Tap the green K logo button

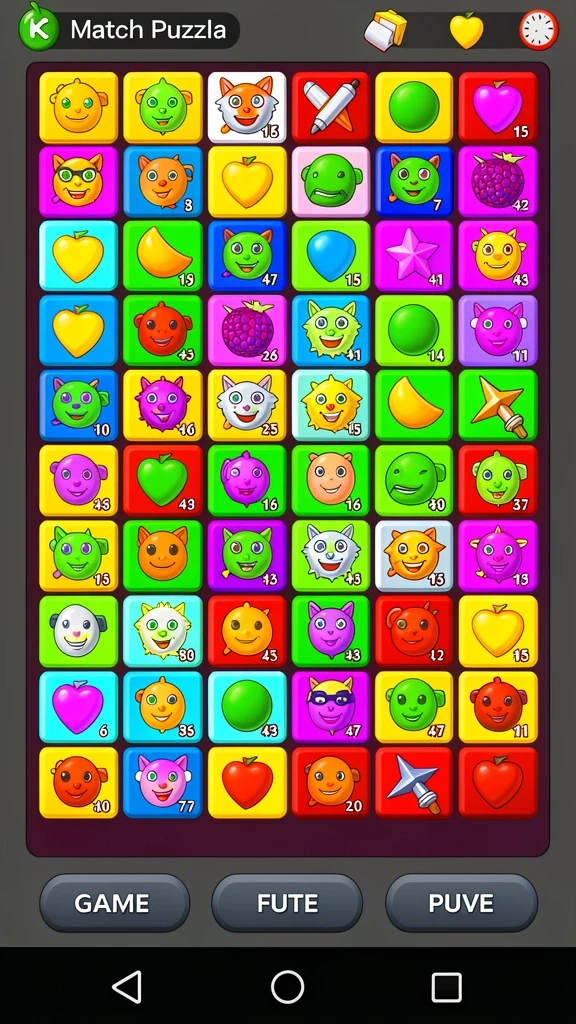(x=39, y=27)
